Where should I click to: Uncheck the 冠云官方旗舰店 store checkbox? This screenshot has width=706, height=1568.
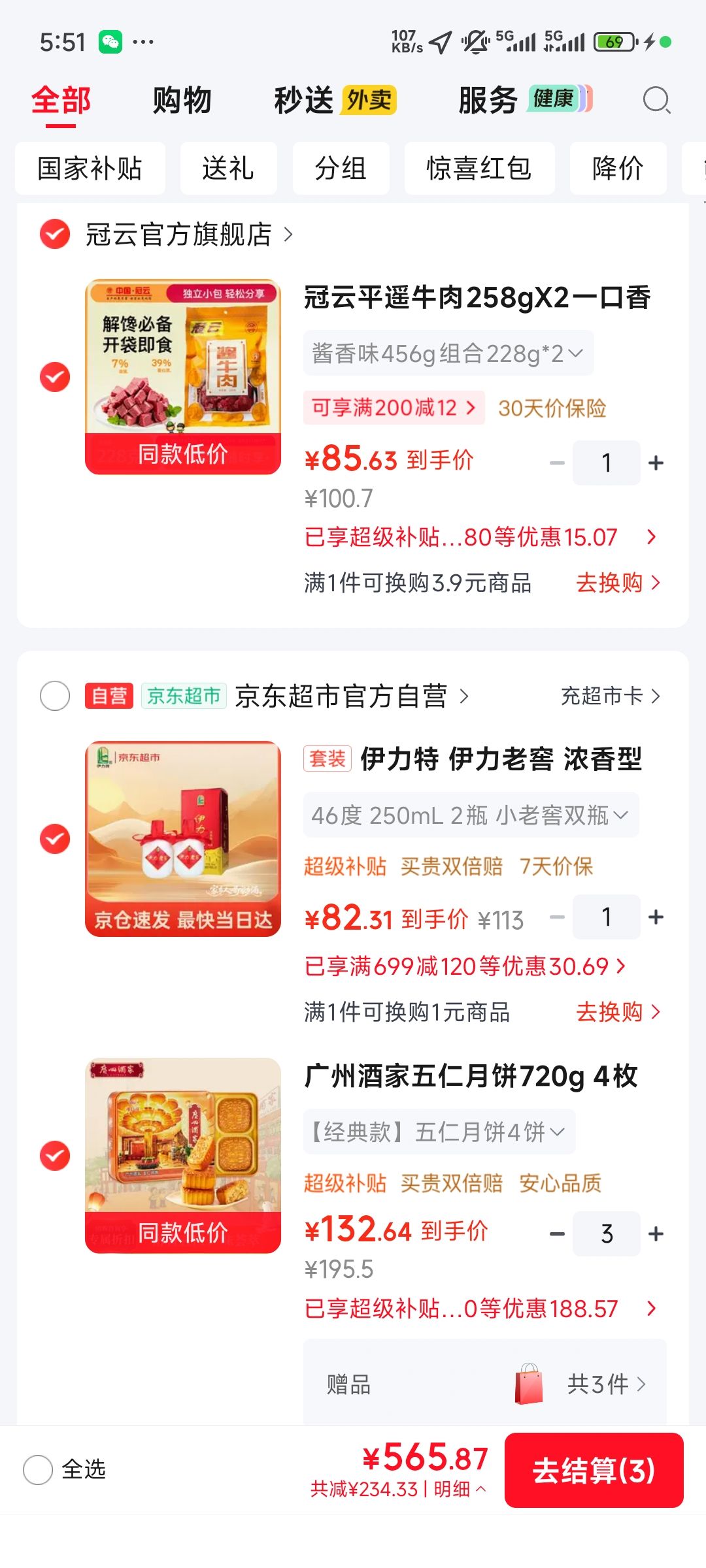point(55,234)
